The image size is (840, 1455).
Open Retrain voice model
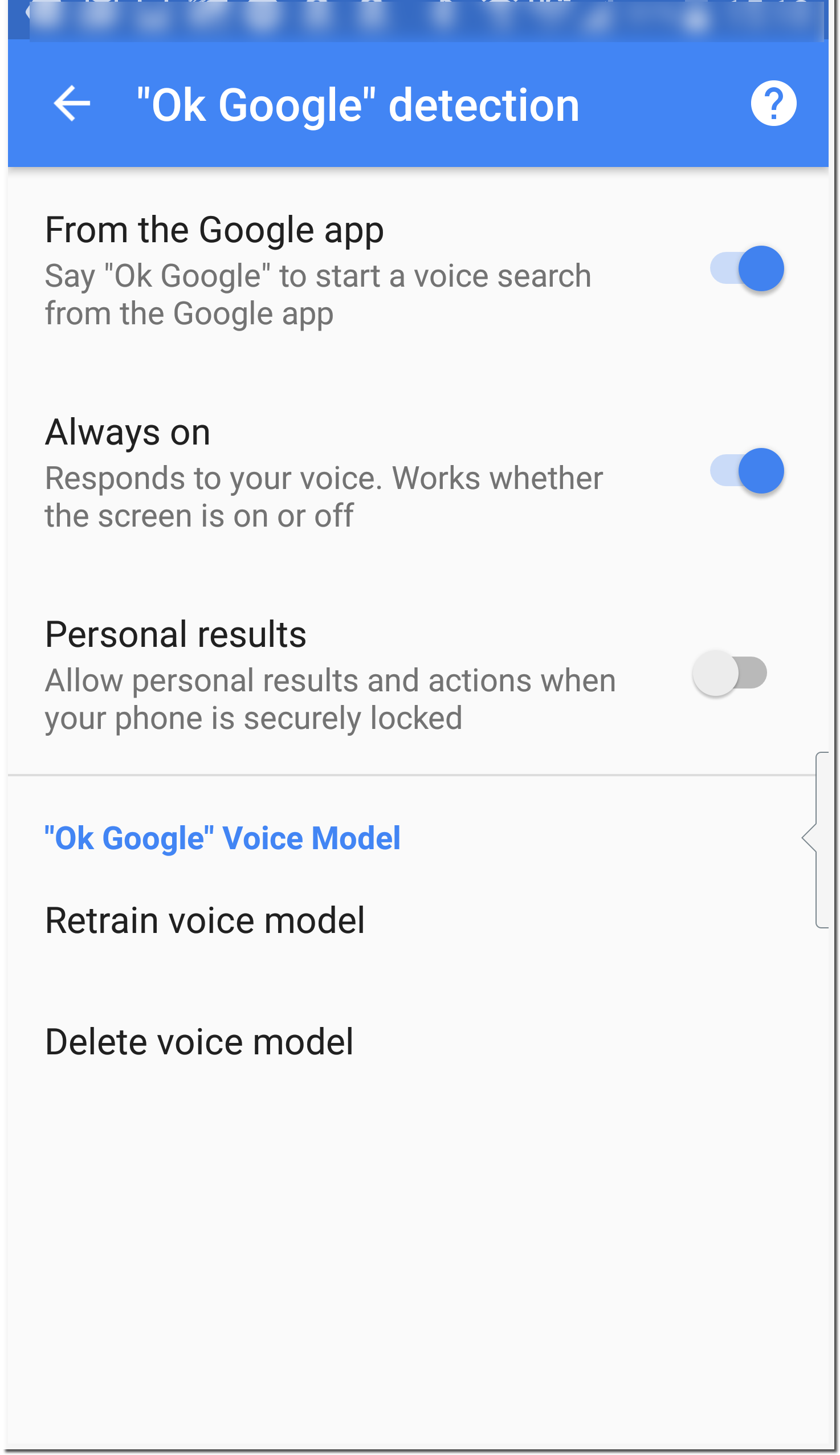click(205, 920)
